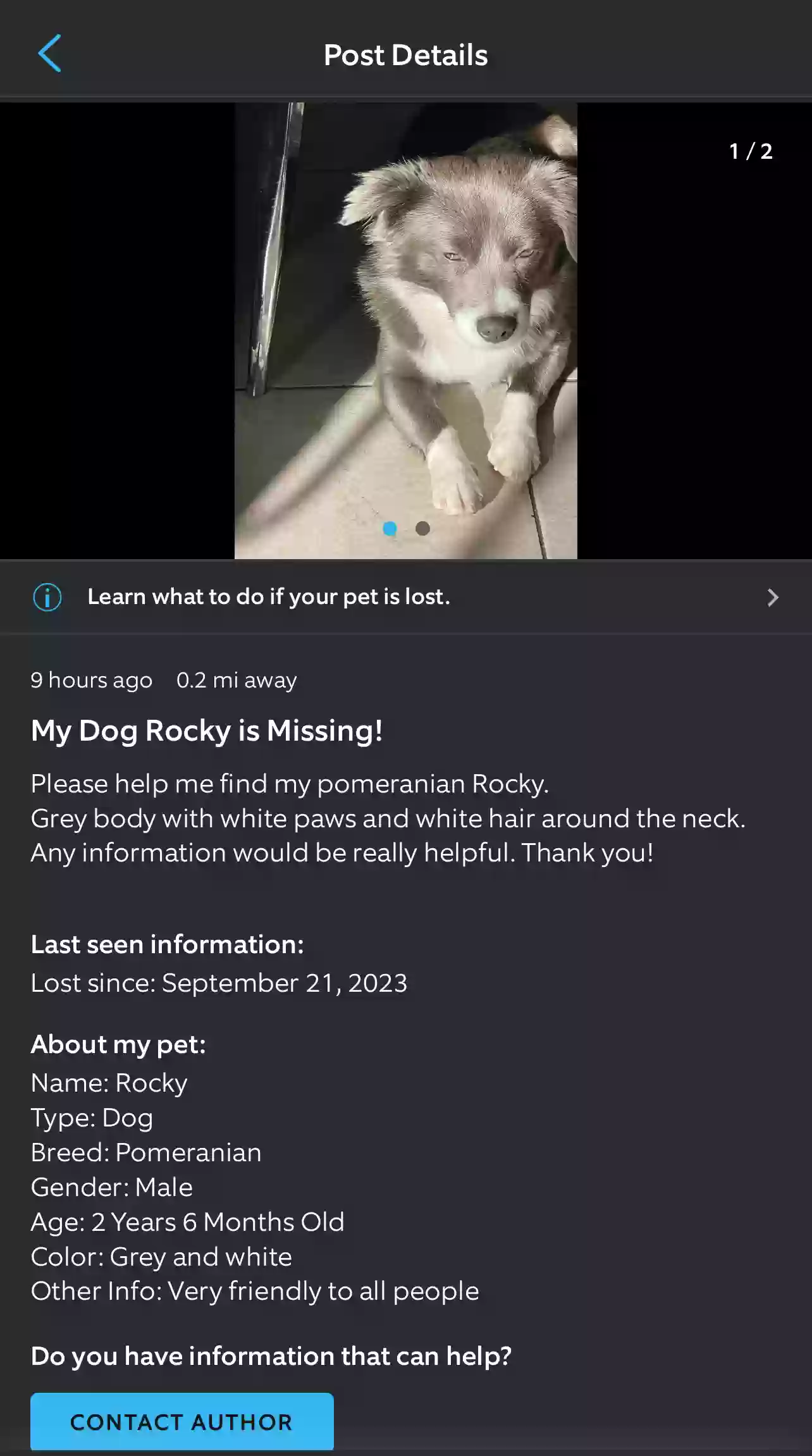Select the second photo indicator dot
The width and height of the screenshot is (812, 1456).
[423, 528]
